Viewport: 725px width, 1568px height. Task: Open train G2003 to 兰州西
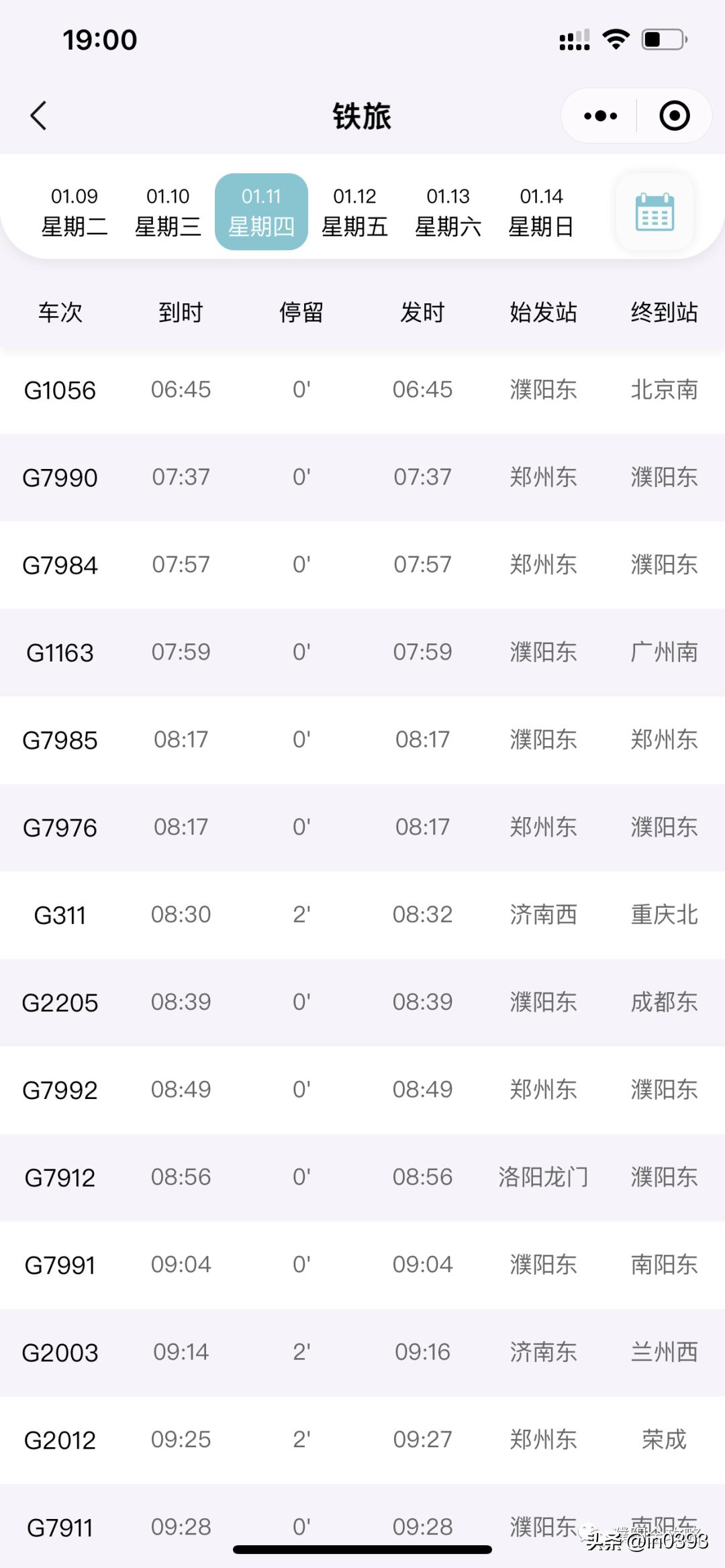point(362,1352)
